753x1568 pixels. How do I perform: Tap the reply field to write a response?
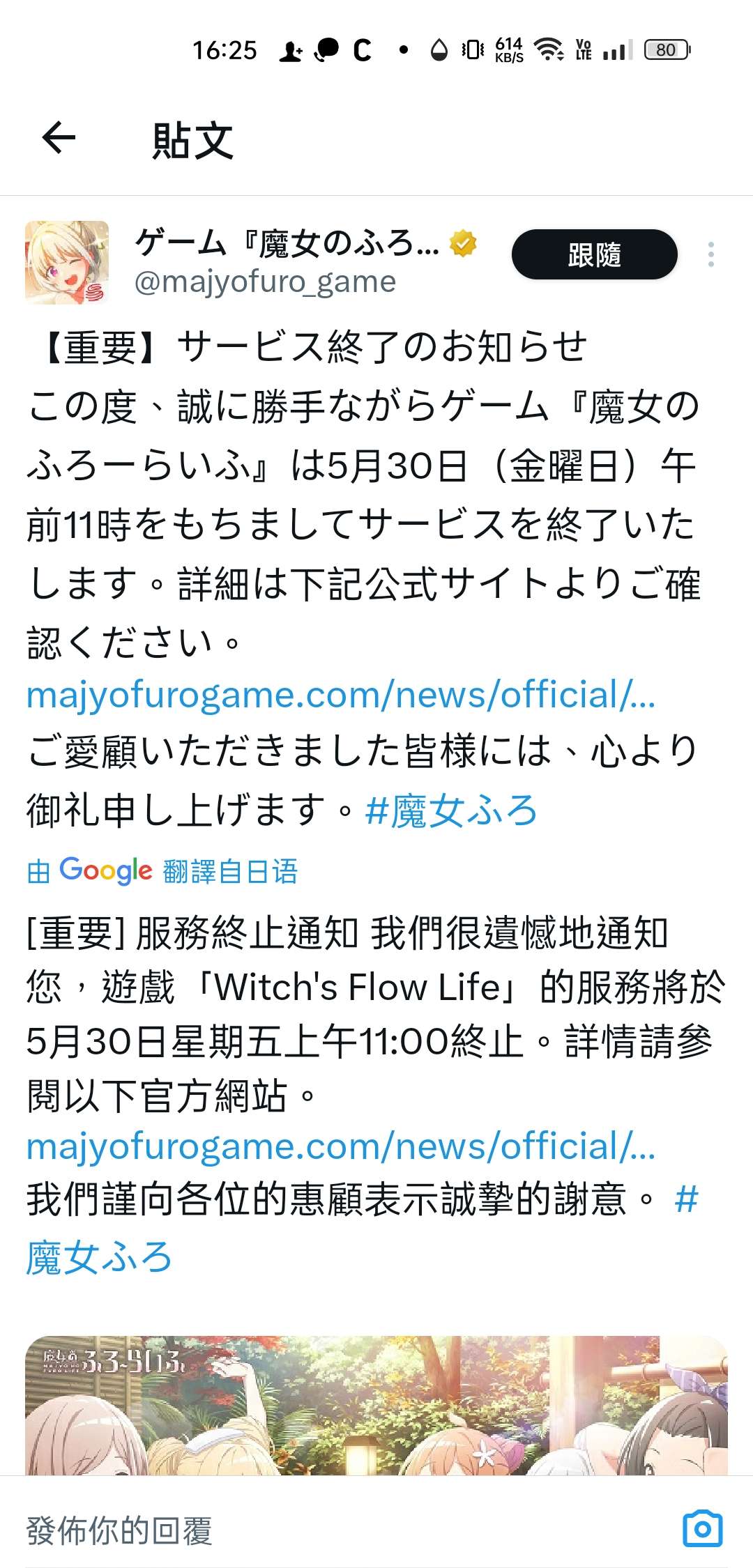tap(279, 1530)
